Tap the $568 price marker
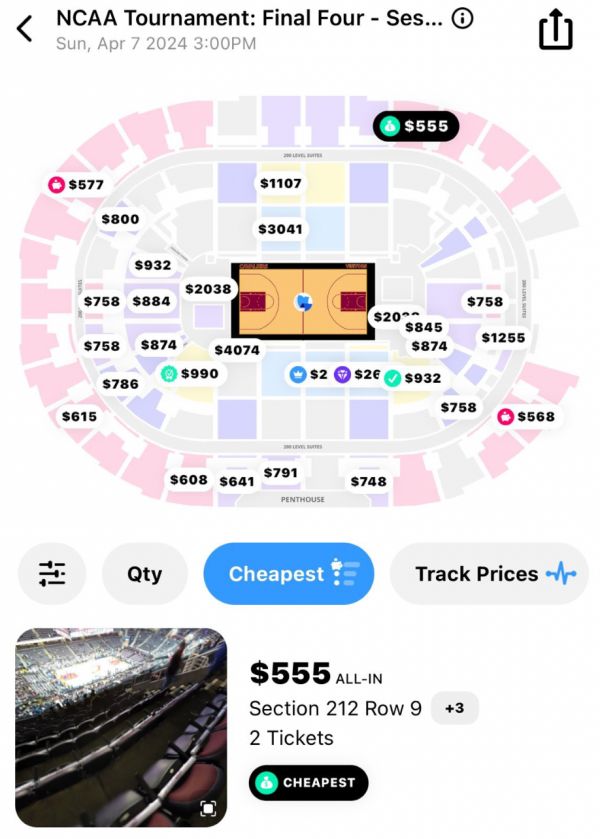This screenshot has height=839, width=600. tap(526, 416)
